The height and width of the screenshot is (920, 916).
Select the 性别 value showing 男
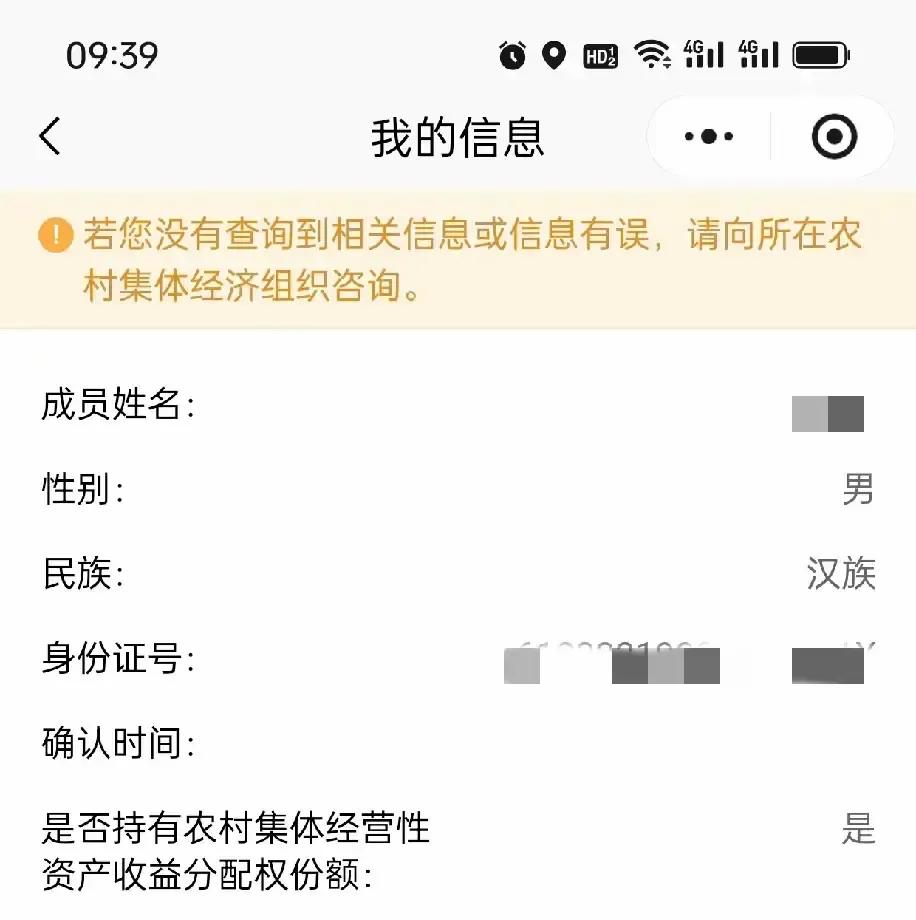(857, 490)
